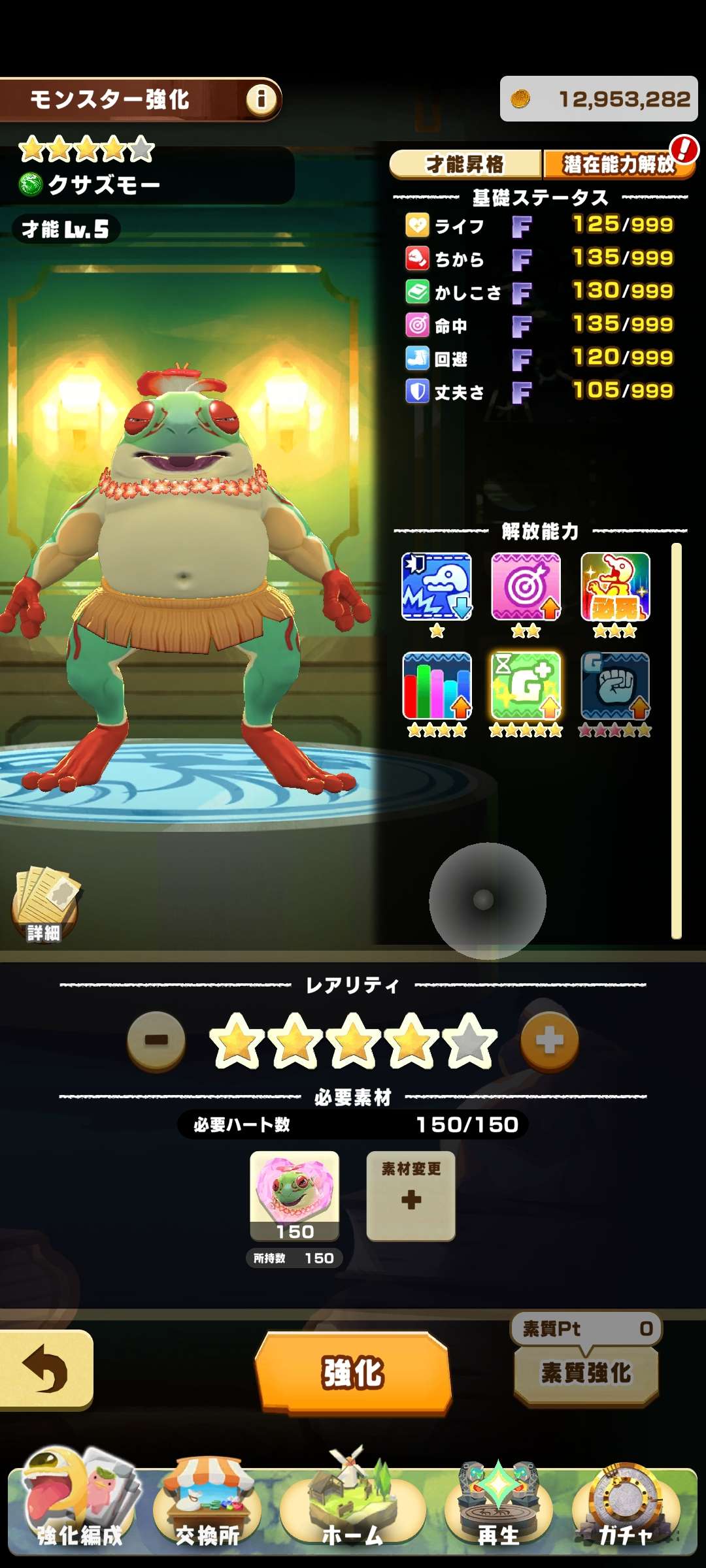The width and height of the screenshot is (706, 1568).
Task: Tap the orange 強化 button
Action: pyautogui.click(x=353, y=1372)
